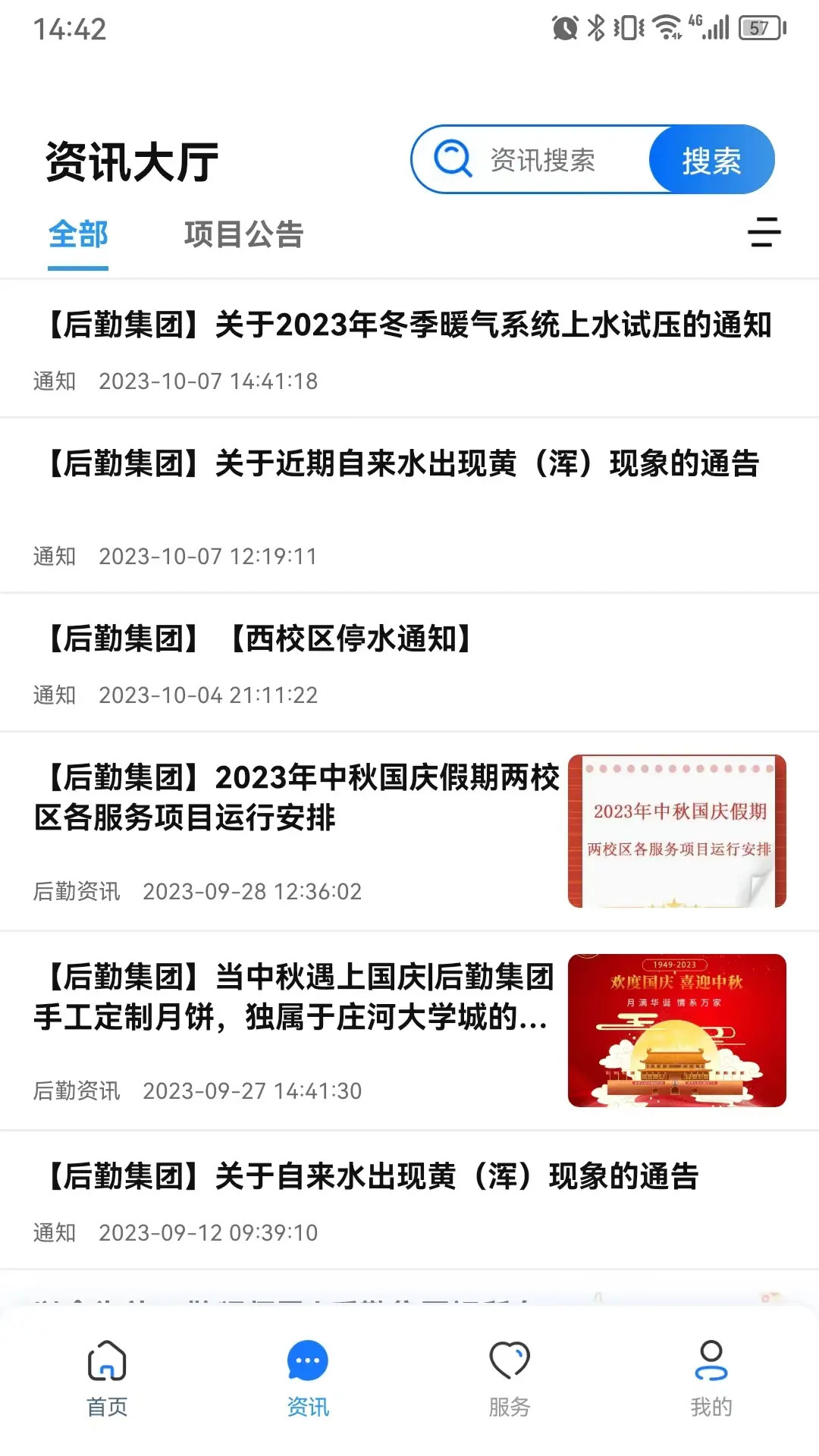Image resolution: width=819 pixels, height=1456 pixels.
Task: Click the magnifier icon in the search bar
Action: pos(453,159)
